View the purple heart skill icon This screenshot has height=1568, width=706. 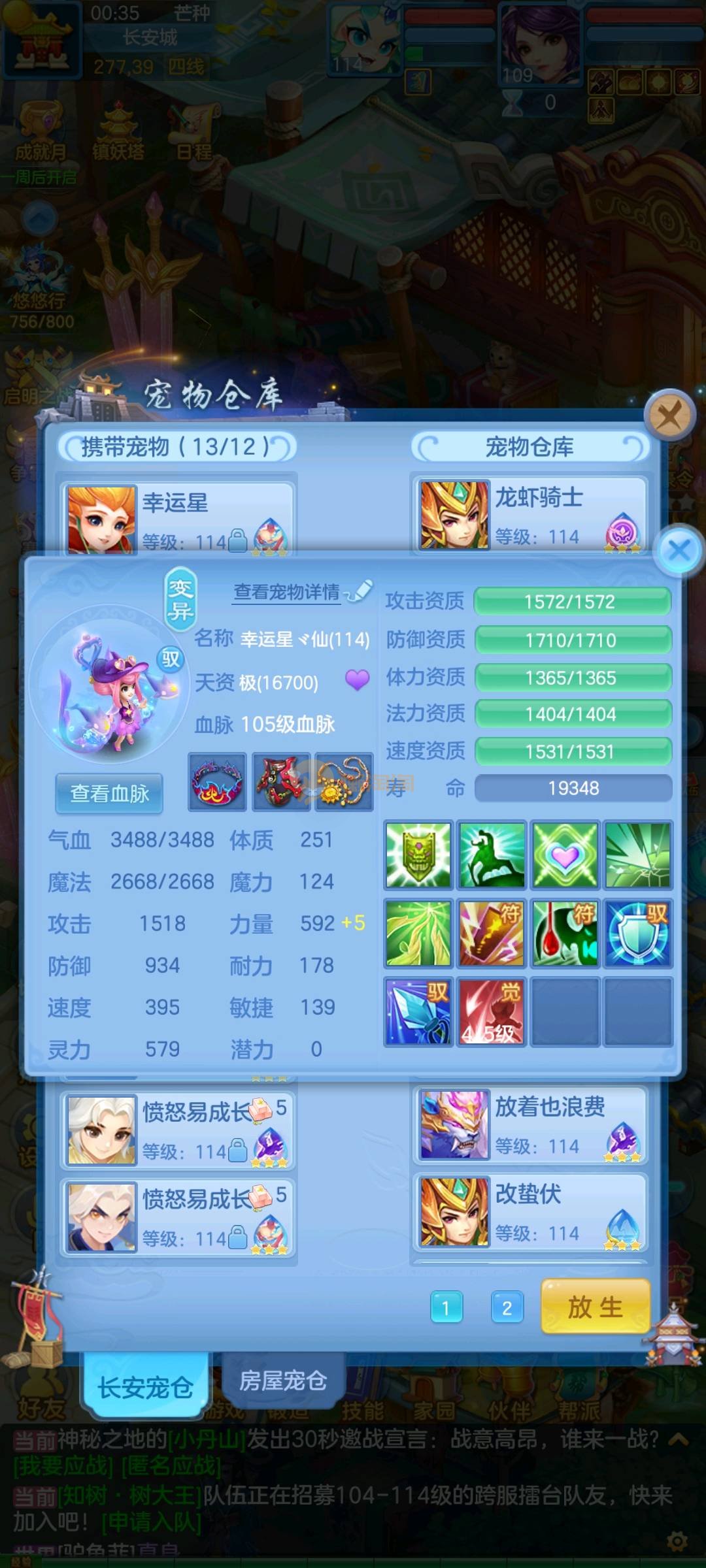(565, 855)
